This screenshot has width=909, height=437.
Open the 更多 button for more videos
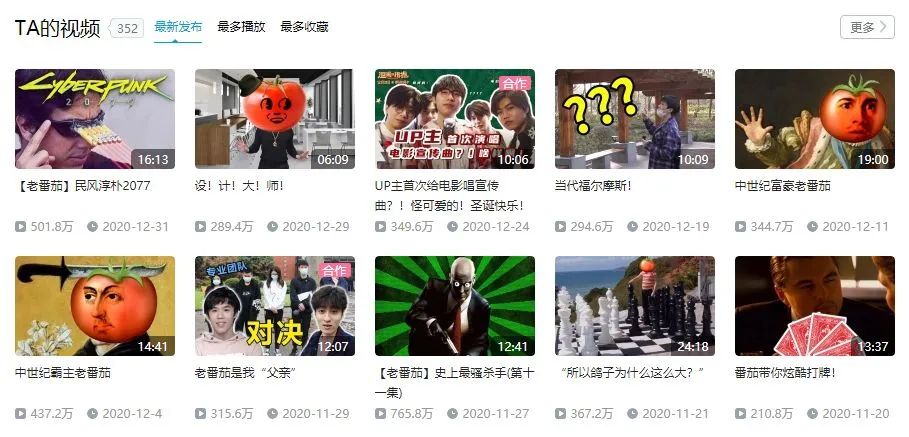(x=867, y=27)
